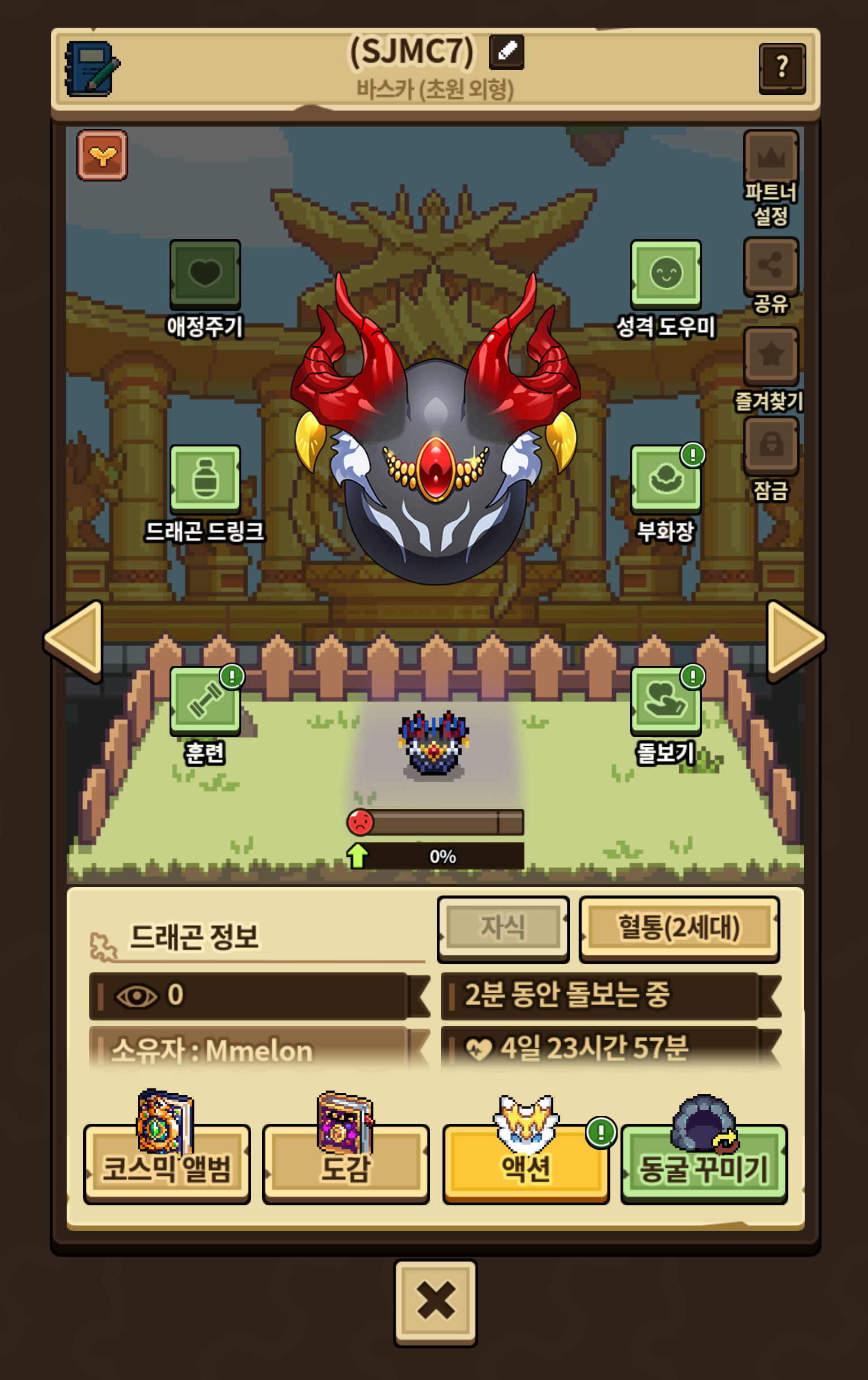Tap the 애정주기 affection button
This screenshot has height=1380, width=868.
point(205,275)
